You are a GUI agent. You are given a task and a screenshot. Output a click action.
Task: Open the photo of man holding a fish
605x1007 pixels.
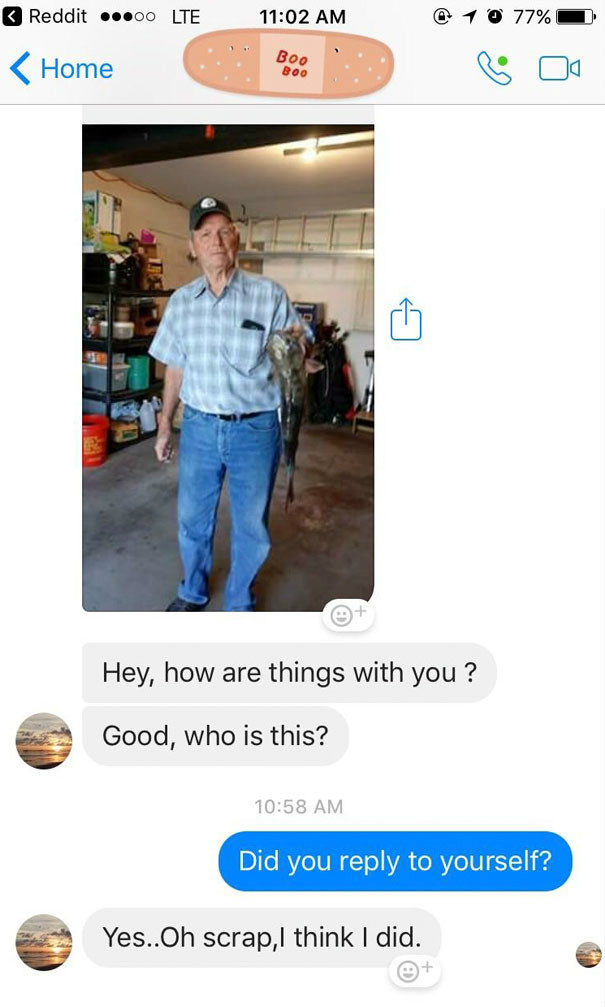click(x=228, y=367)
